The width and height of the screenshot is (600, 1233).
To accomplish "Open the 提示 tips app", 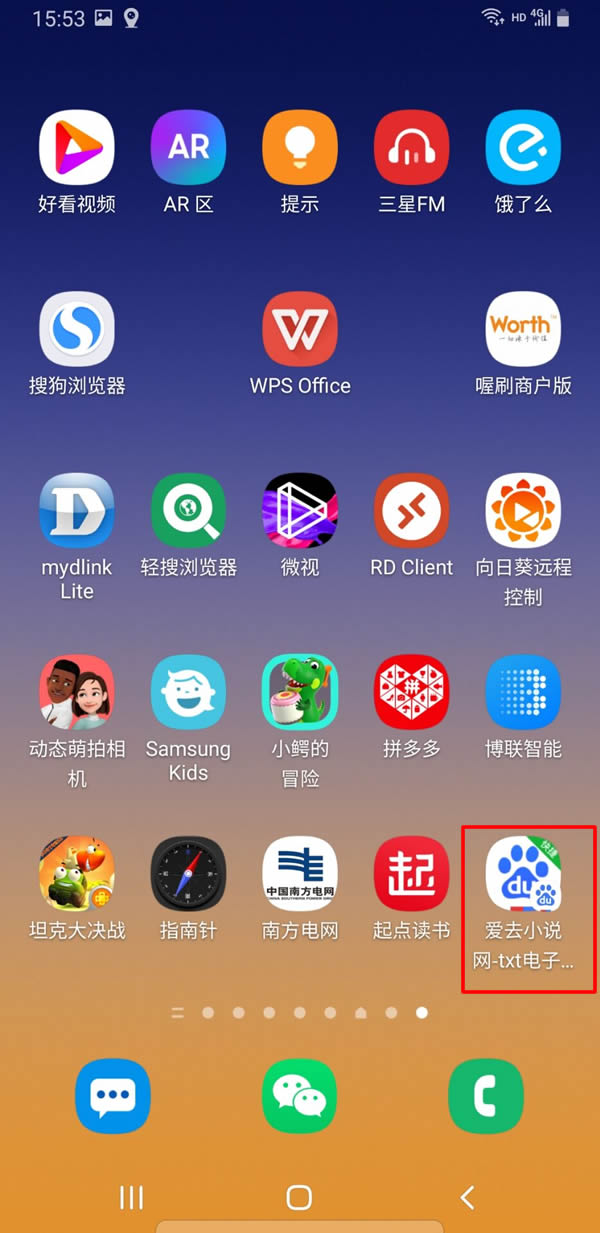I will [300, 148].
